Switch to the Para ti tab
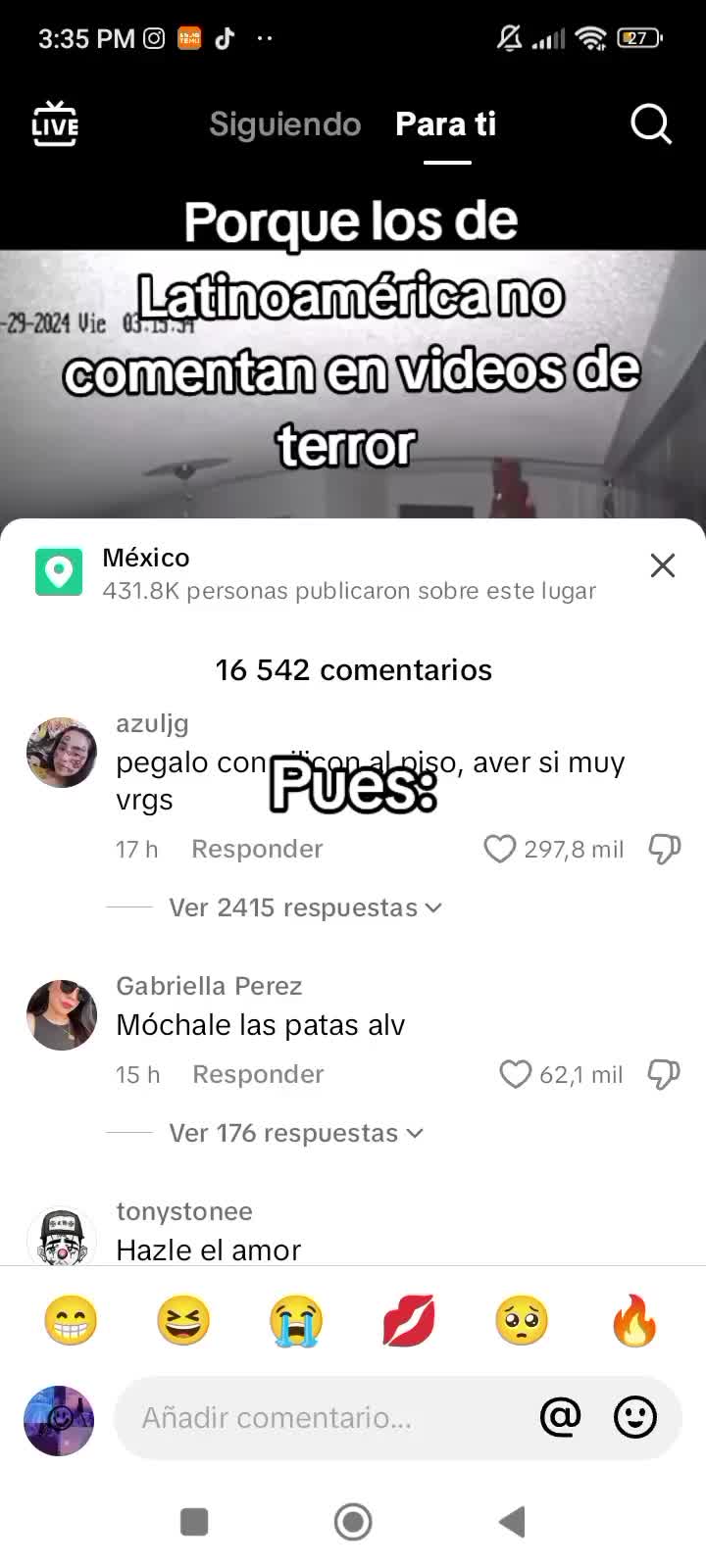 click(x=446, y=124)
